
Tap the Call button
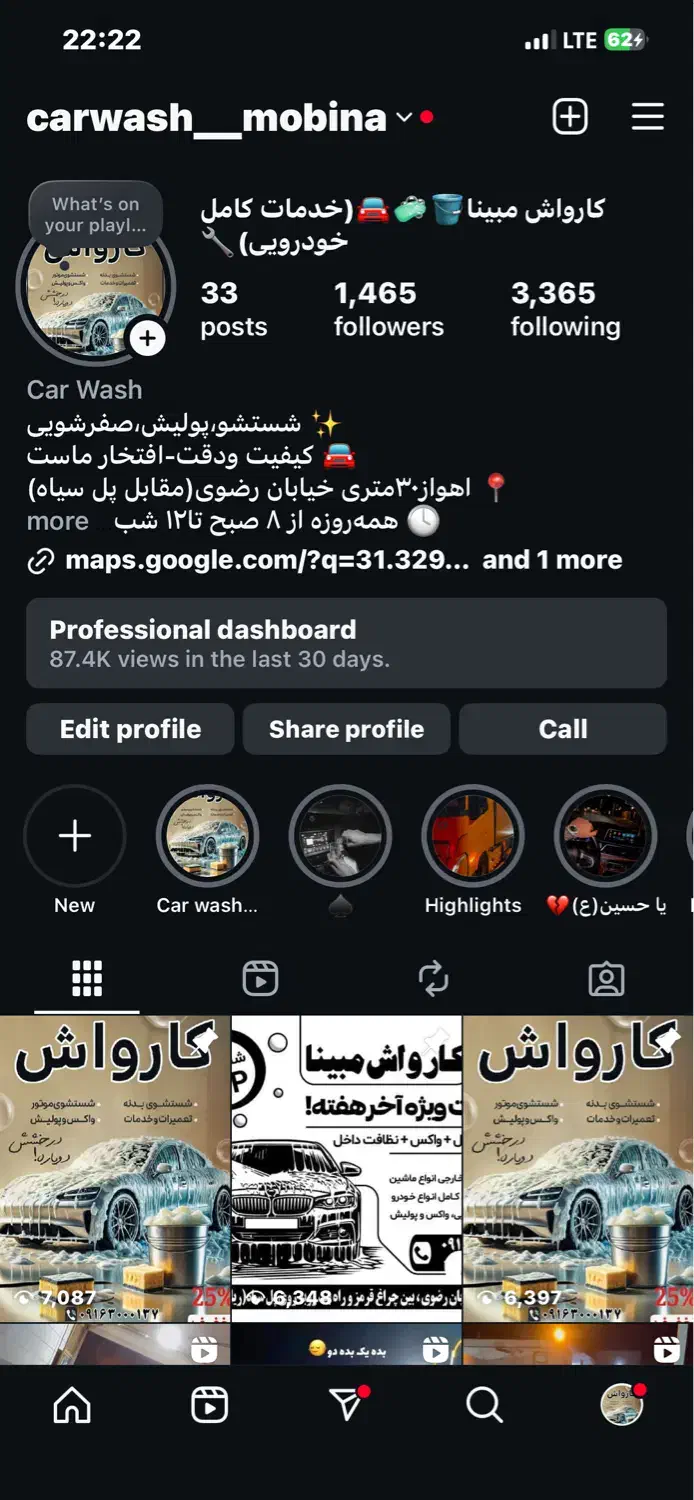click(x=563, y=729)
